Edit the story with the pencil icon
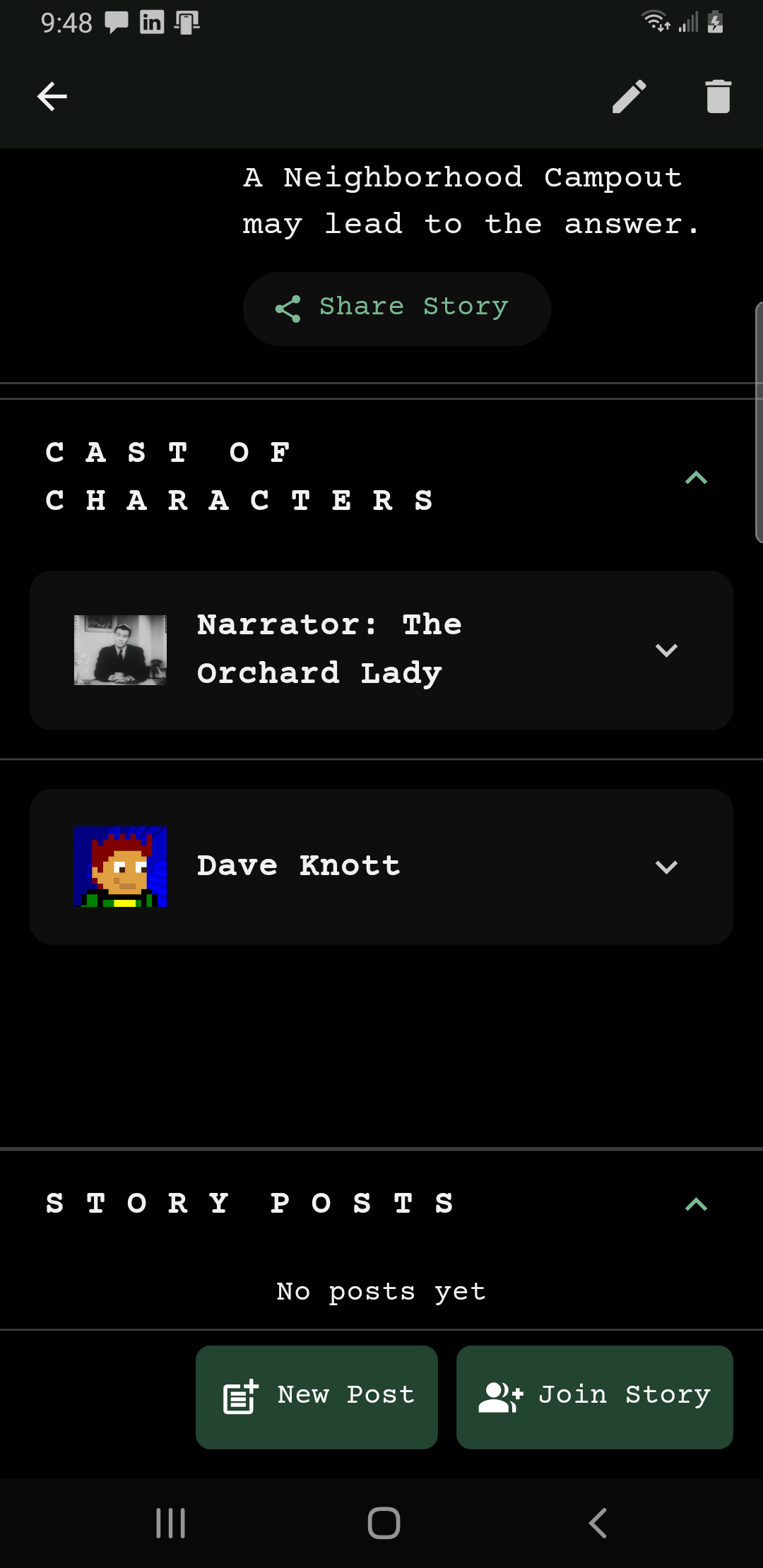 629,97
